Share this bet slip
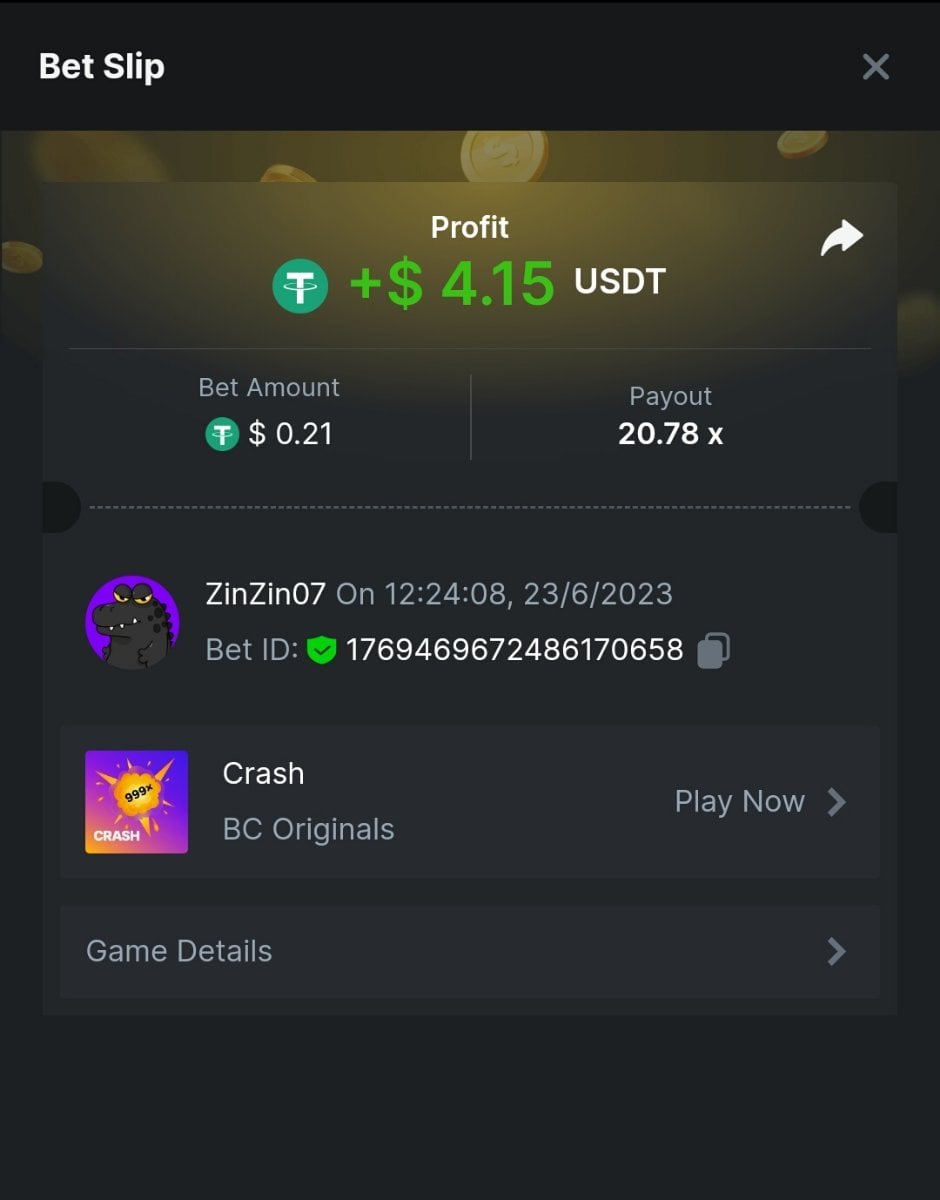Image resolution: width=940 pixels, height=1200 pixels. (841, 239)
